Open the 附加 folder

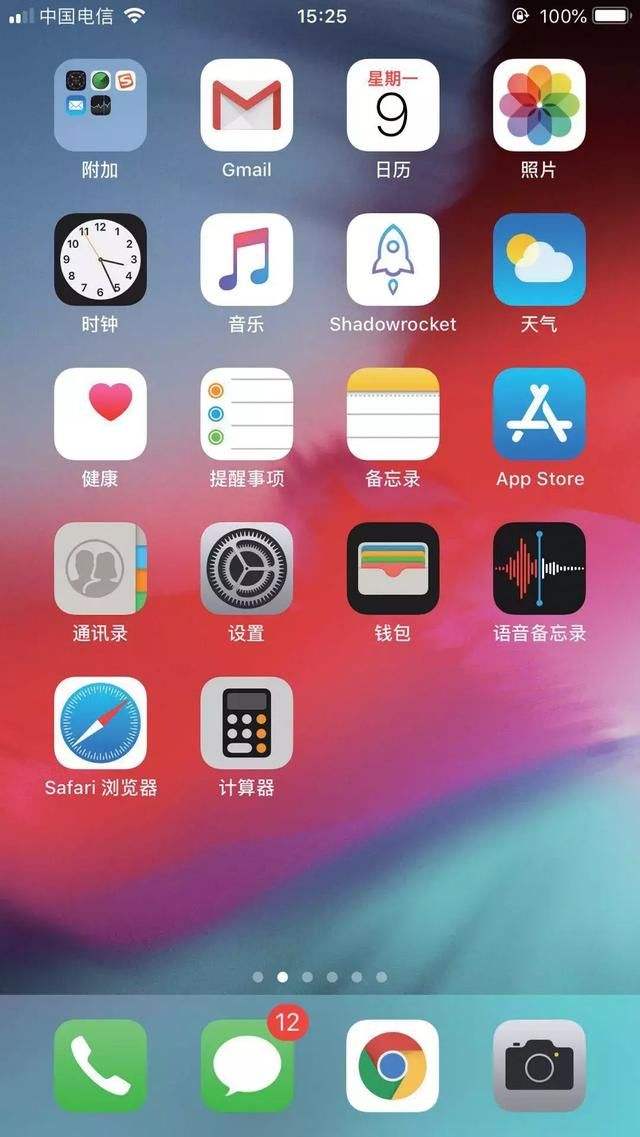pos(100,105)
